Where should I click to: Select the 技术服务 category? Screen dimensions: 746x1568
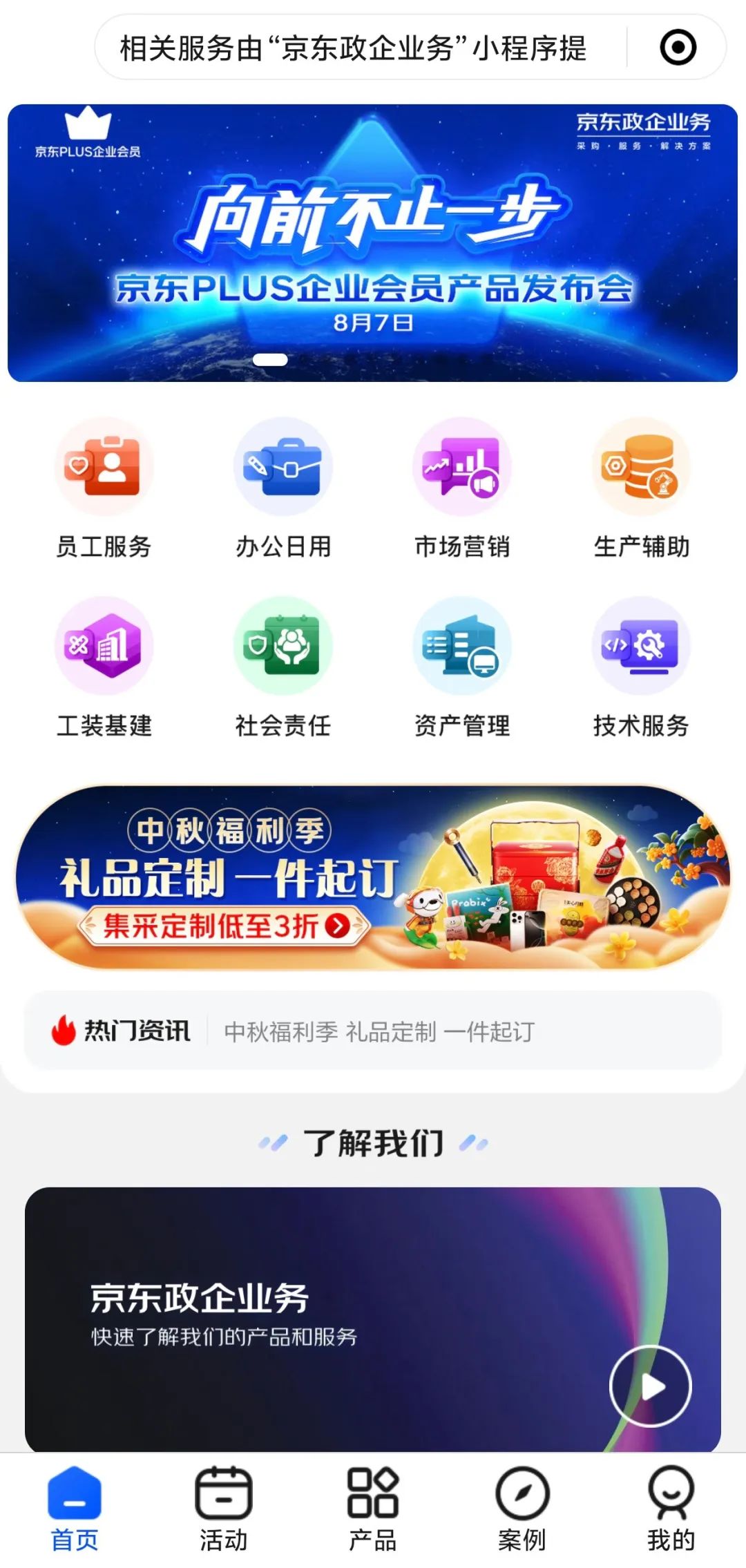[641, 668]
